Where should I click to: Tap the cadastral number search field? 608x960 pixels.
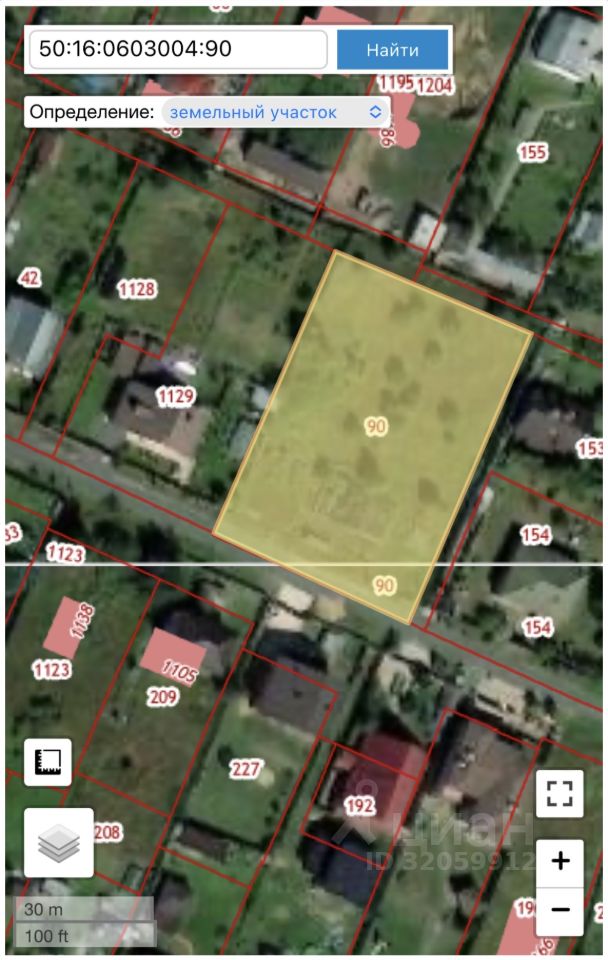coord(178,49)
